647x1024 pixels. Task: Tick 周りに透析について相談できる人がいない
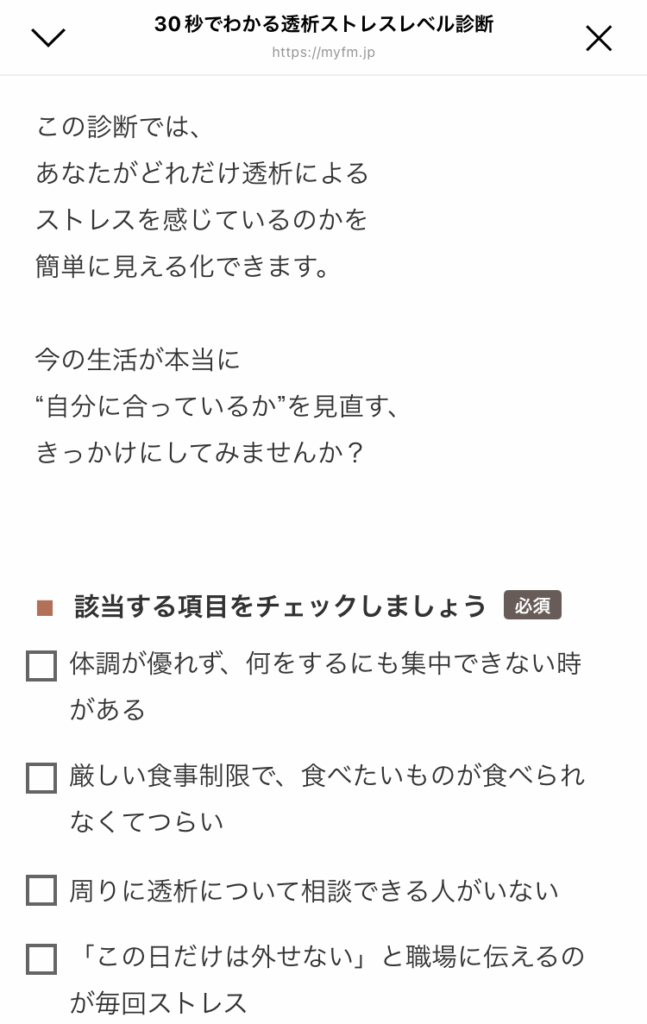[41, 890]
